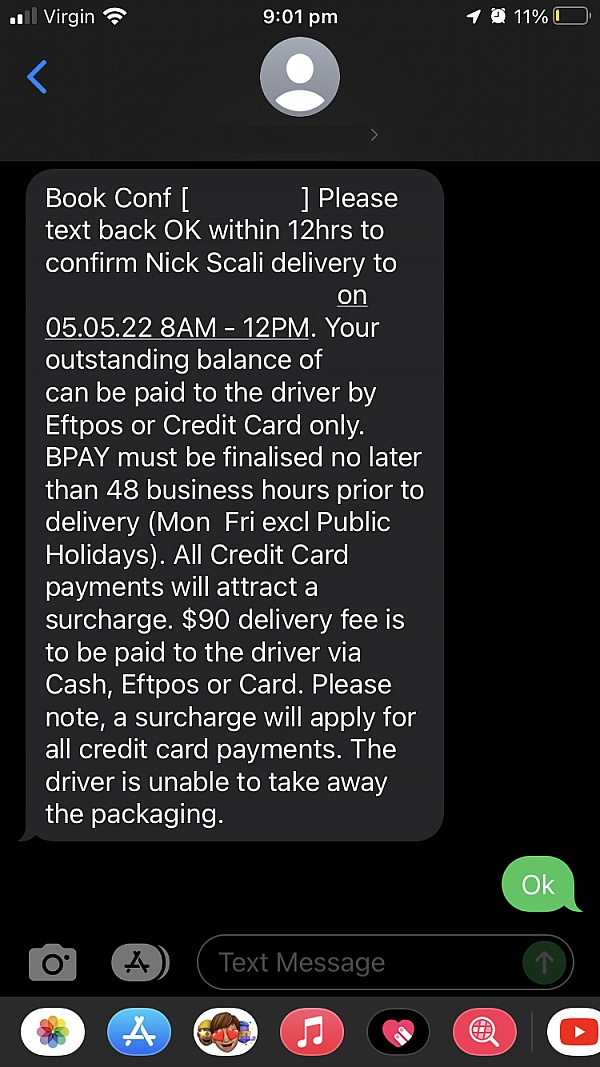Image resolution: width=600 pixels, height=1067 pixels.
Task: Open the Digital Touch heart app
Action: [x=398, y=1033]
